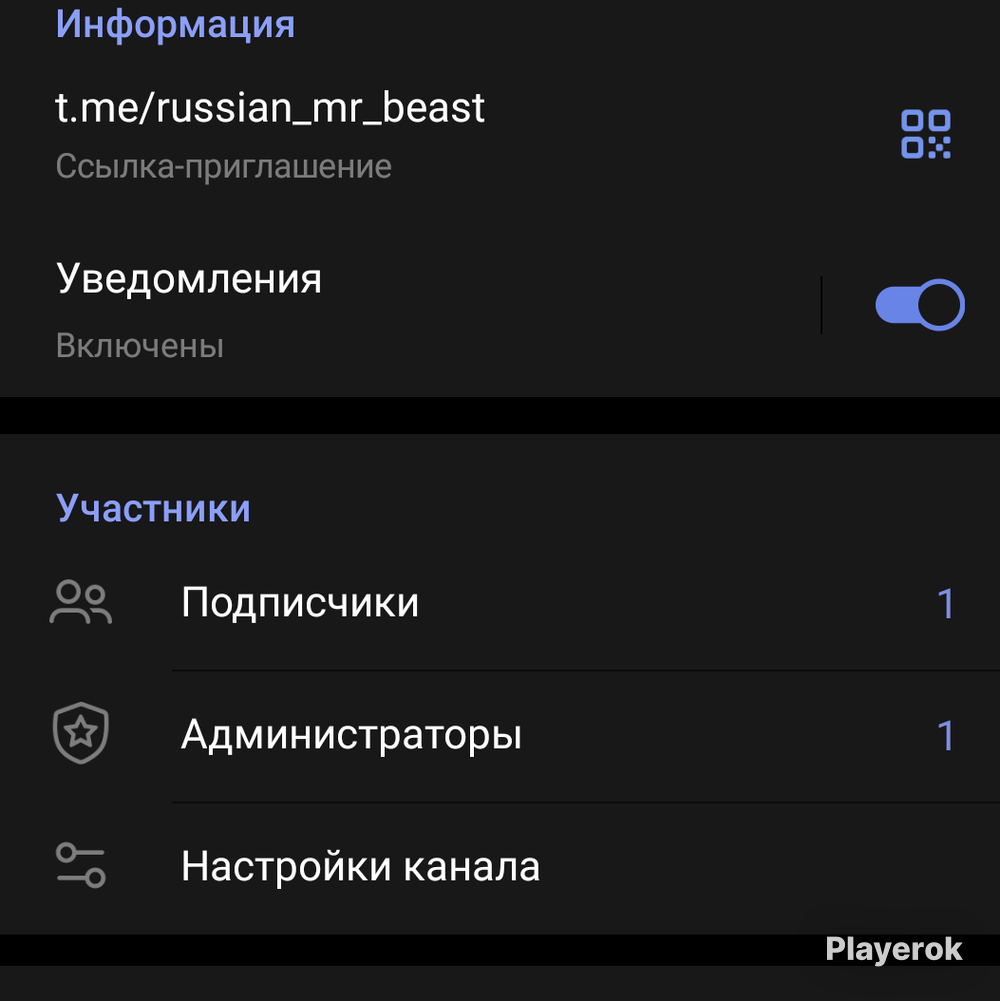This screenshot has height=1001, width=1000.
Task: Open subscribers via the group icon
Action: click(x=82, y=602)
